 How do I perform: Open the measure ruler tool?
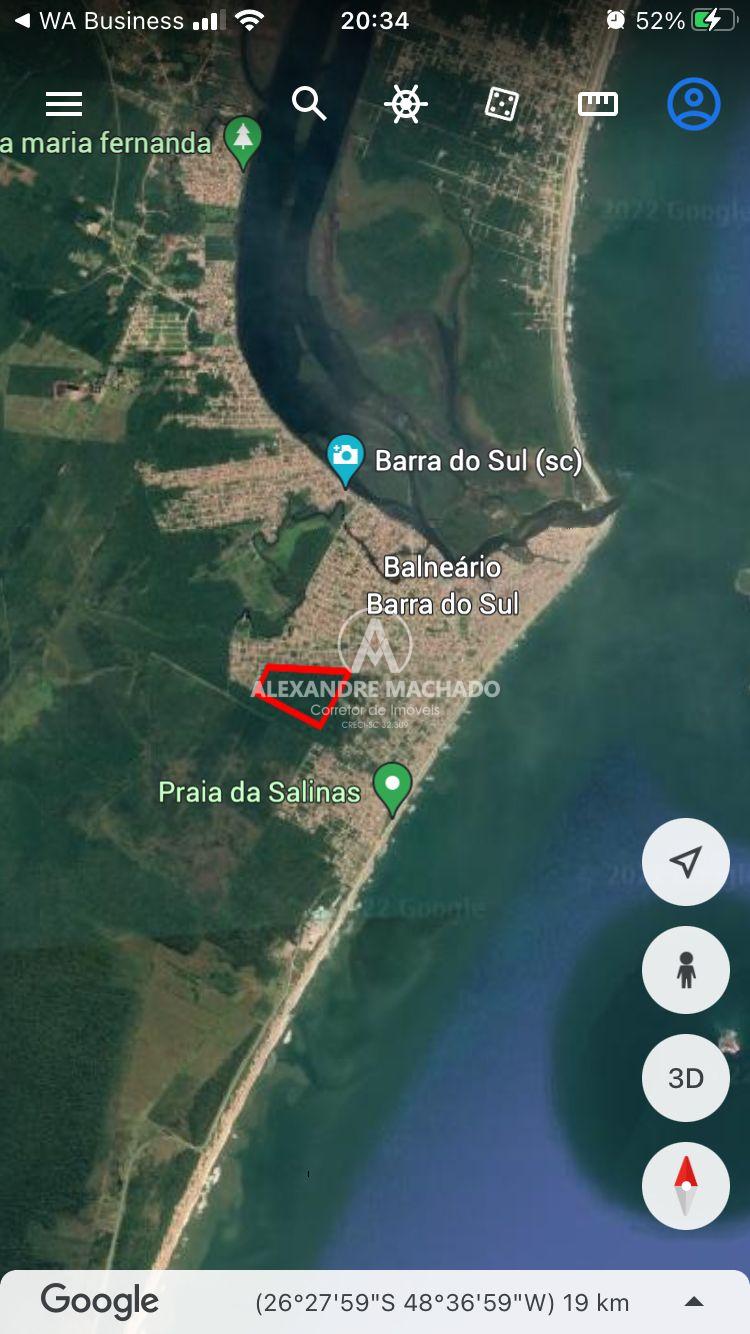598,104
